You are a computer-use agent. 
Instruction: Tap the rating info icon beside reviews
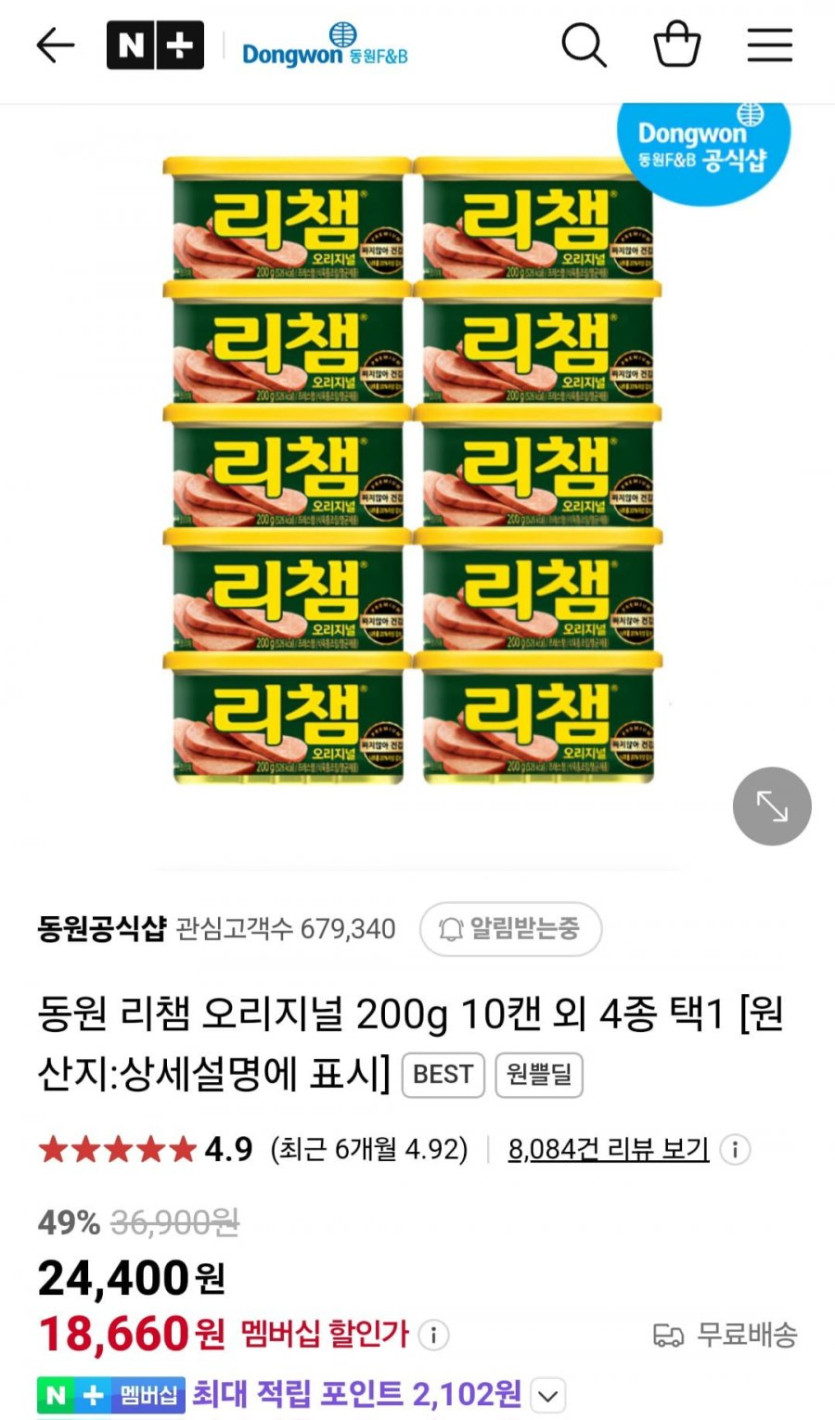tap(735, 1150)
